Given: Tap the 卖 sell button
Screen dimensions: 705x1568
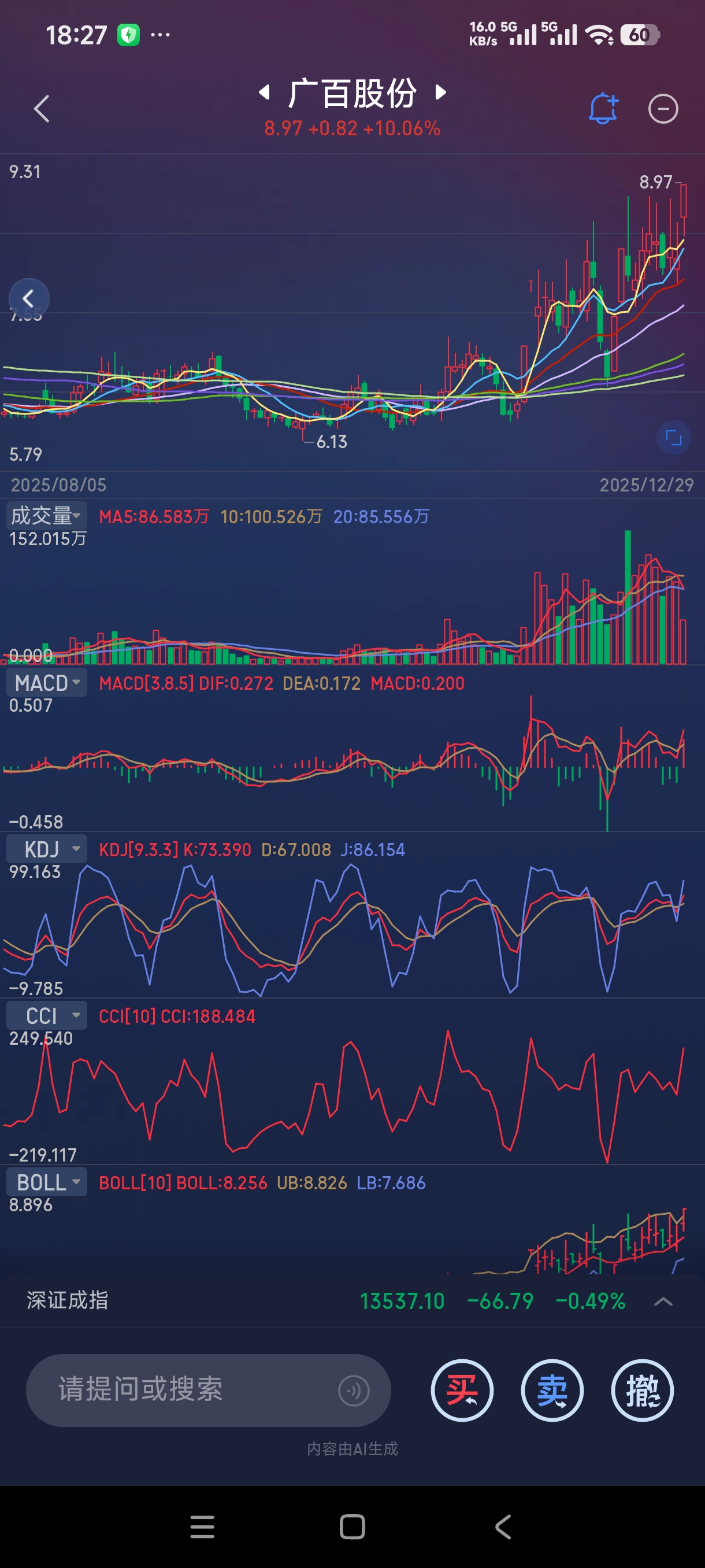Looking at the screenshot, I should (x=552, y=1391).
